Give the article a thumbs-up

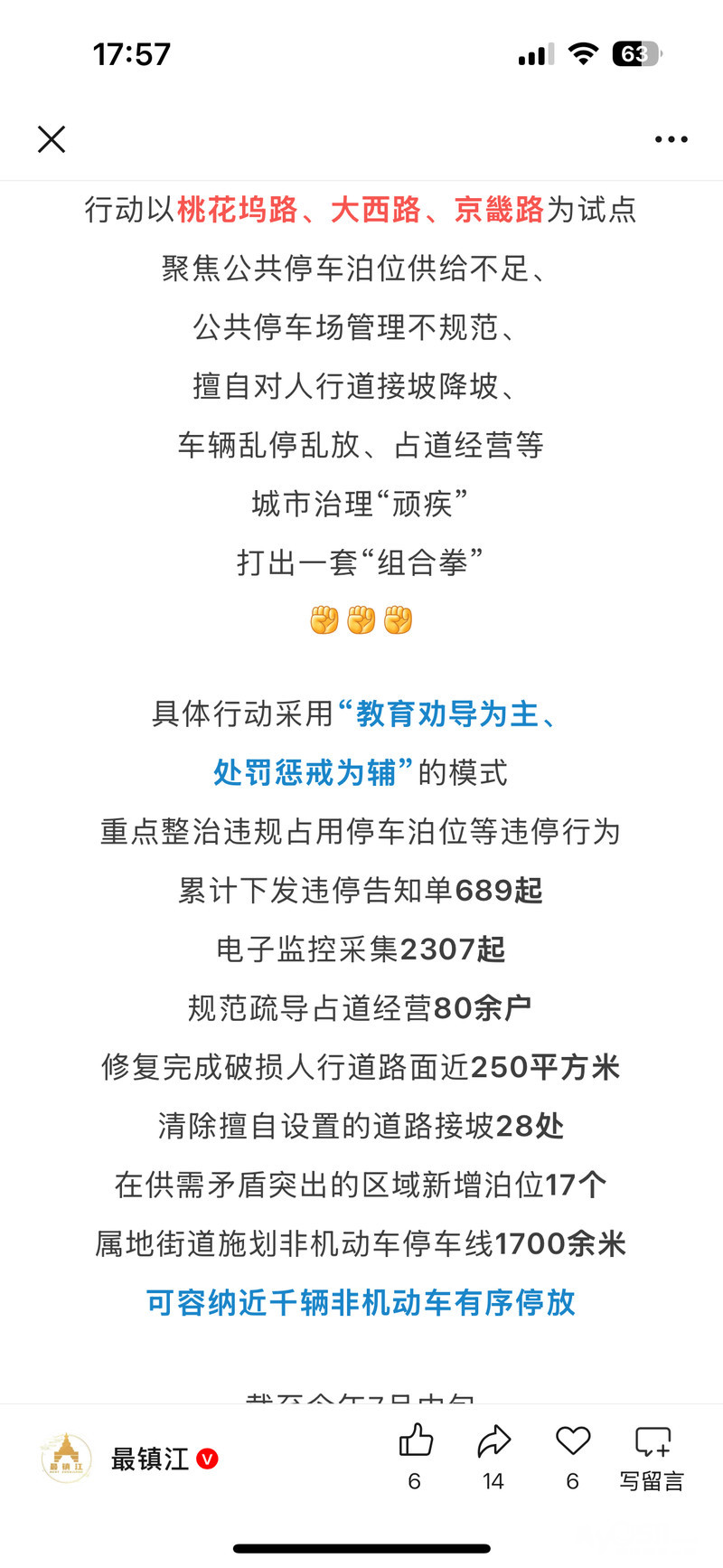tap(416, 1441)
